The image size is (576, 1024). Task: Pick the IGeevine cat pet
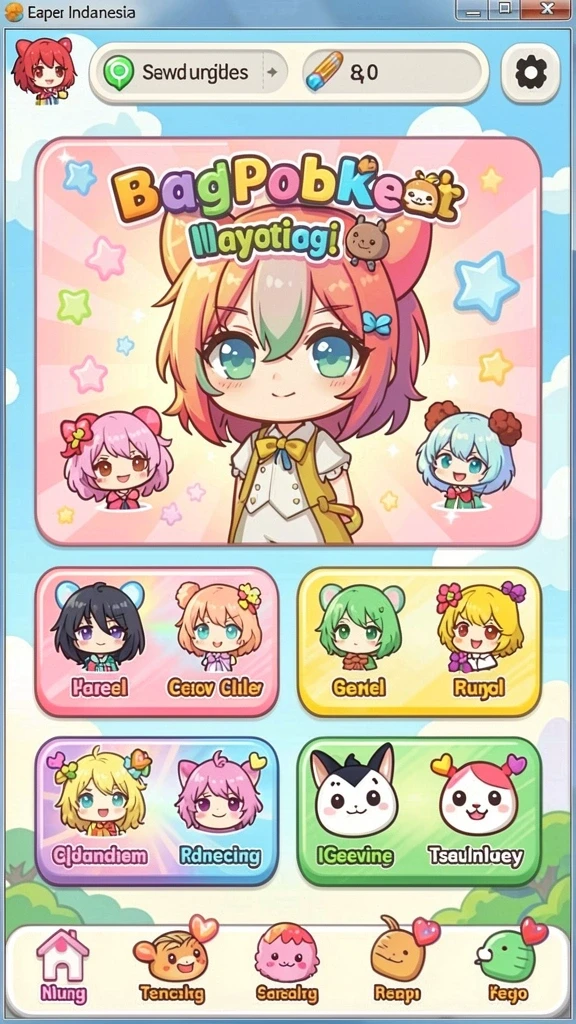tap(355, 810)
